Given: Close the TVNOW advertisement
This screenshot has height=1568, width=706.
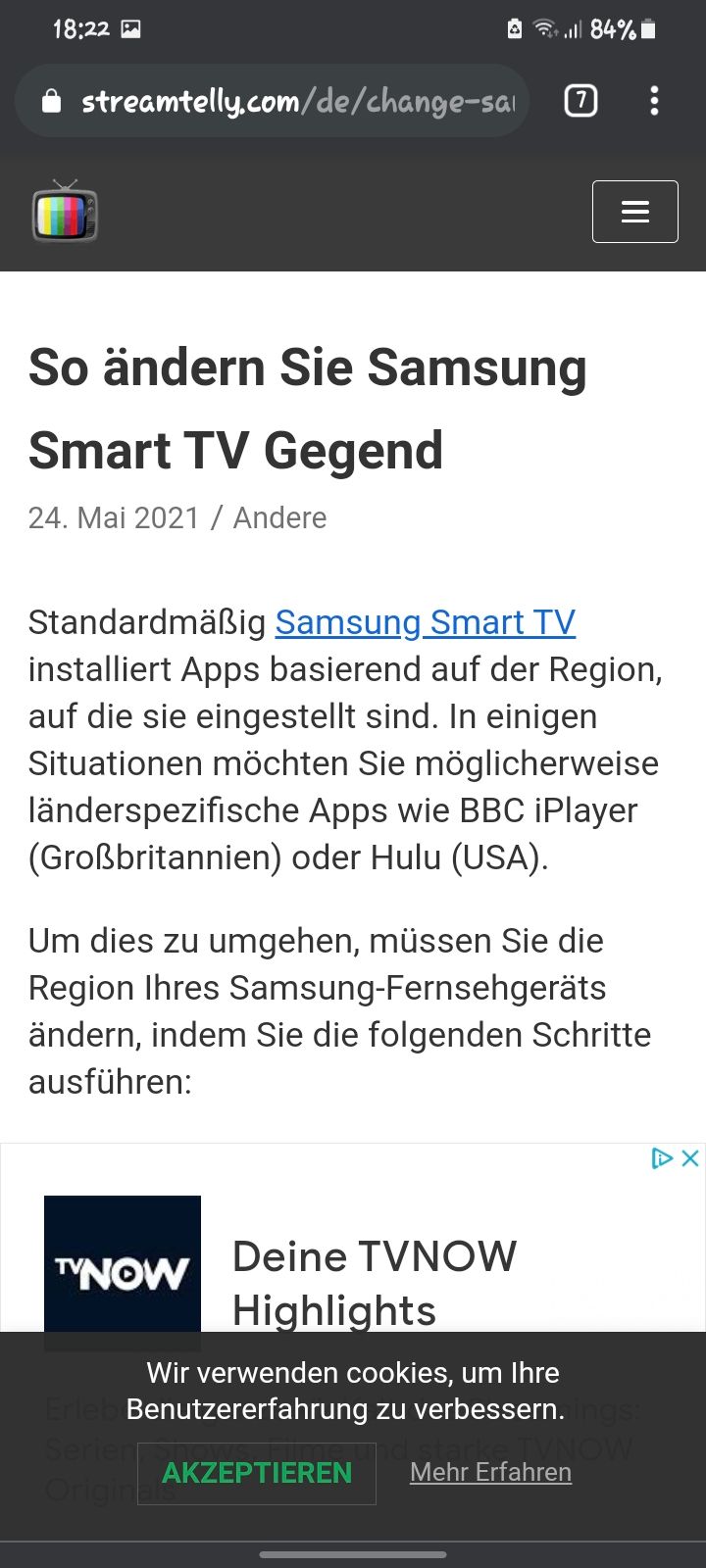Looking at the screenshot, I should tap(690, 1158).
